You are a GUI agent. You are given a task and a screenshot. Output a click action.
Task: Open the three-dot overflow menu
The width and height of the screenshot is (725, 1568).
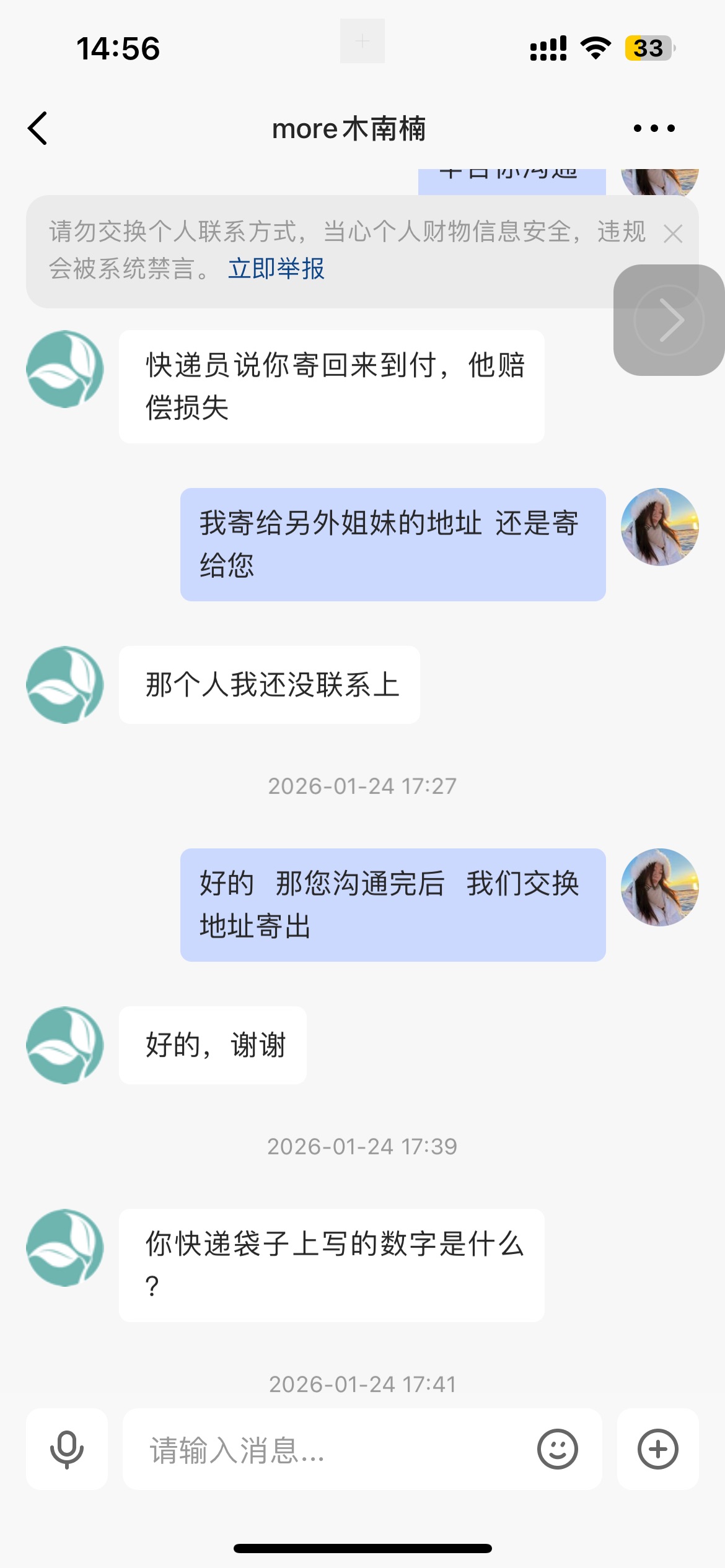pos(654,129)
